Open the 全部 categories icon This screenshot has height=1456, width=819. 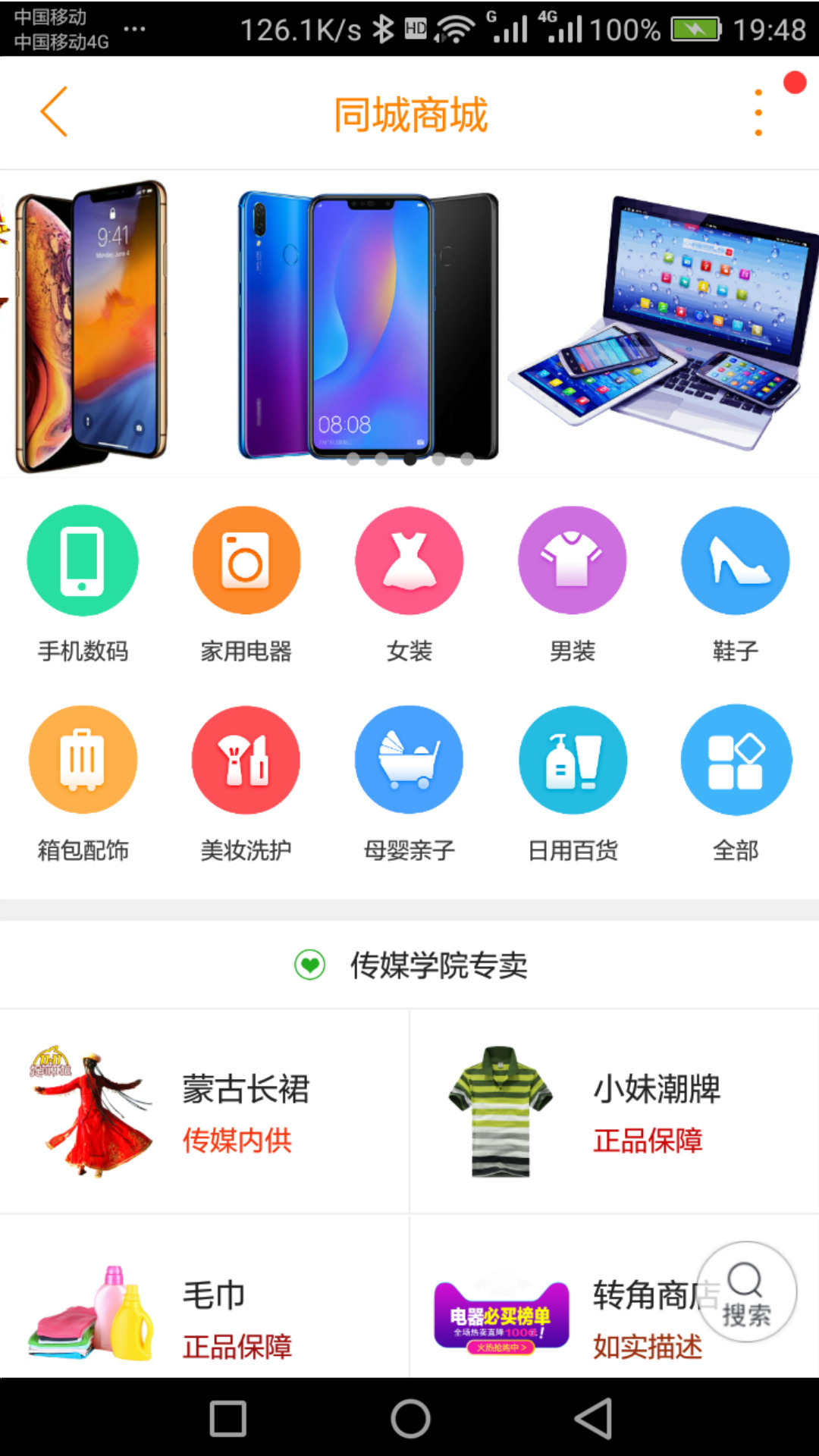[x=736, y=760]
